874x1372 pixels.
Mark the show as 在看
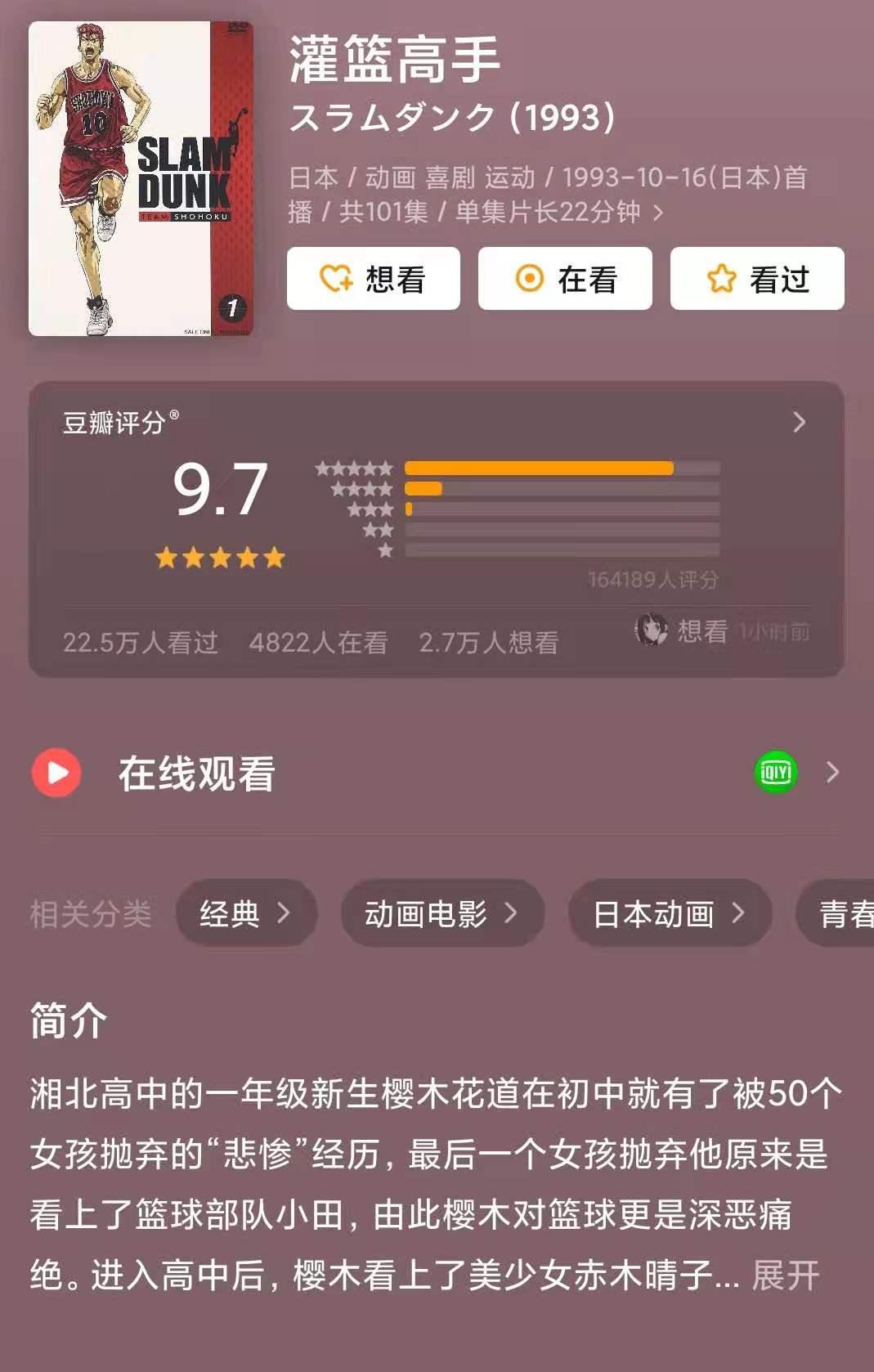tap(566, 279)
